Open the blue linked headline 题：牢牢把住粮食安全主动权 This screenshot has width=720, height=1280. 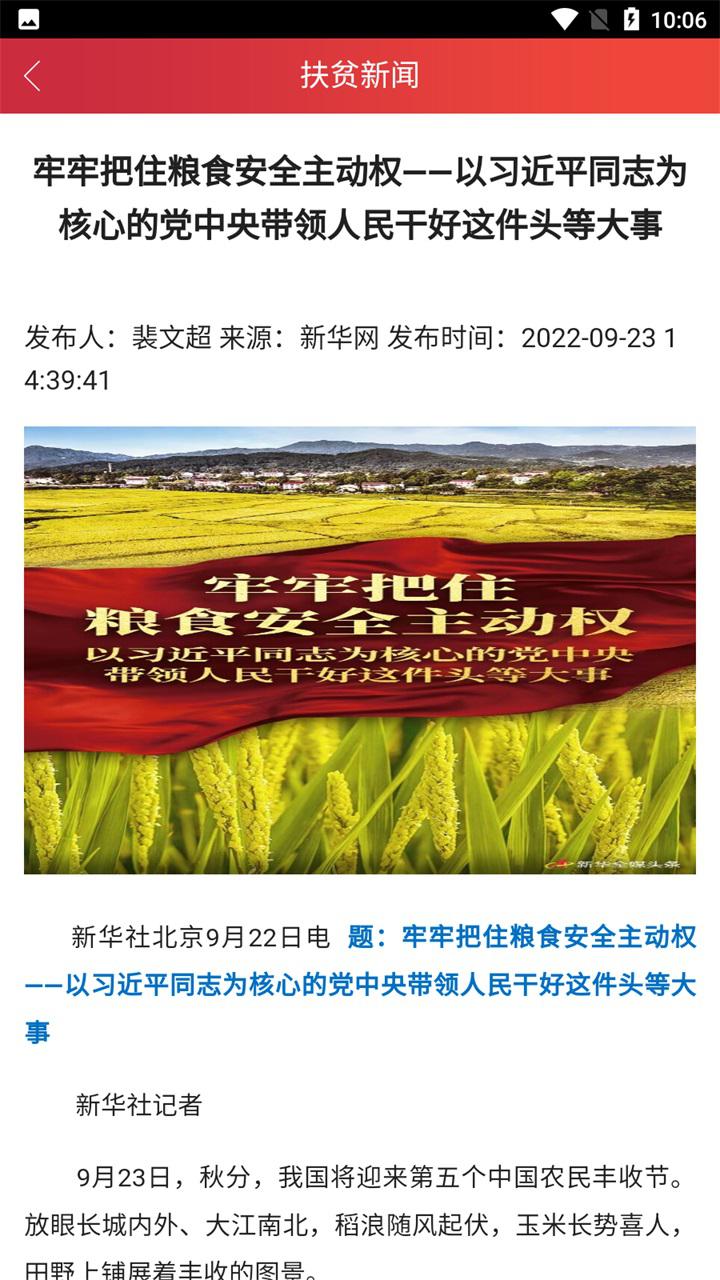pos(522,937)
